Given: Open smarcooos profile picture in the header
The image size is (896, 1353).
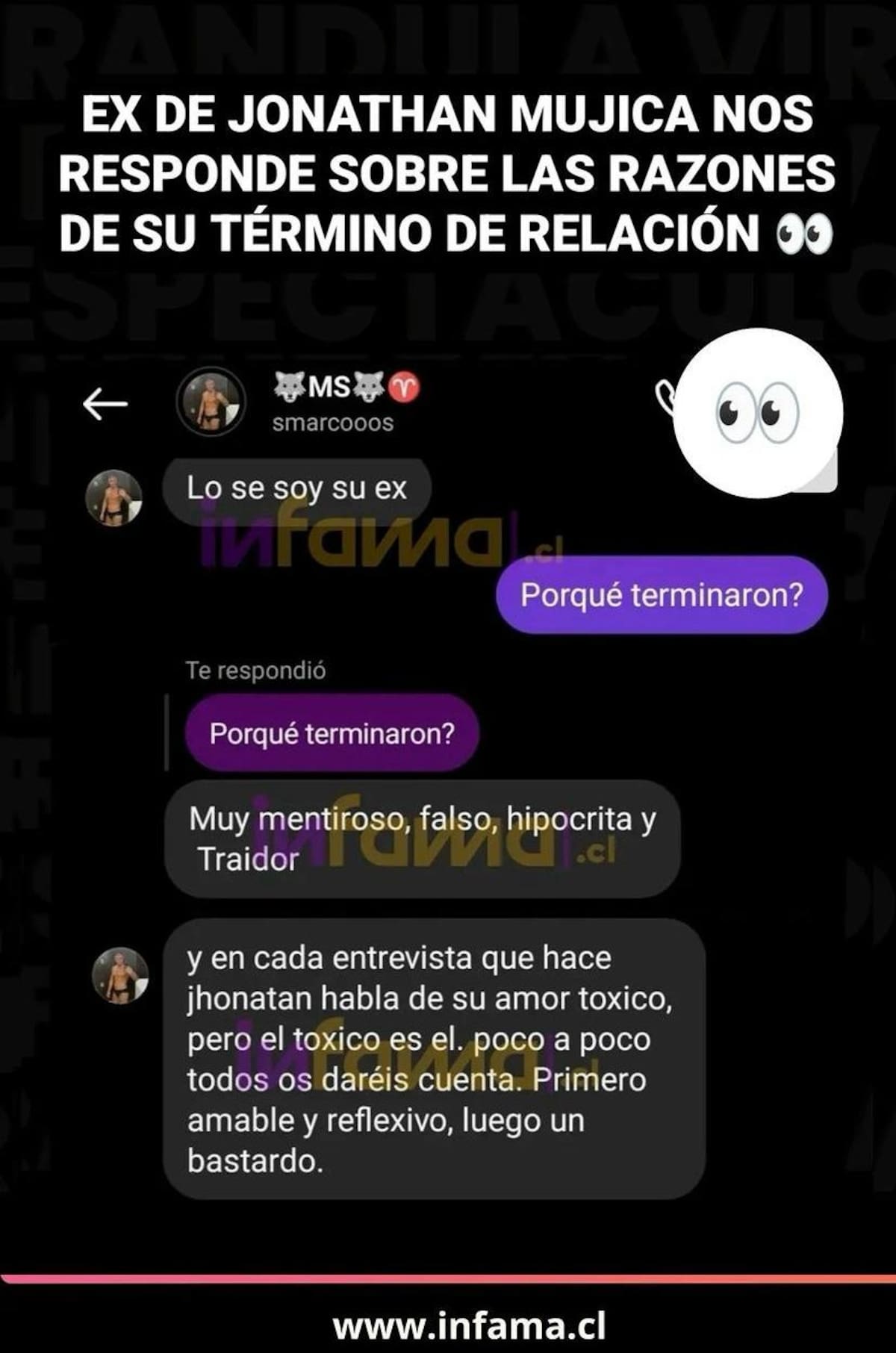Looking at the screenshot, I should click(x=211, y=403).
